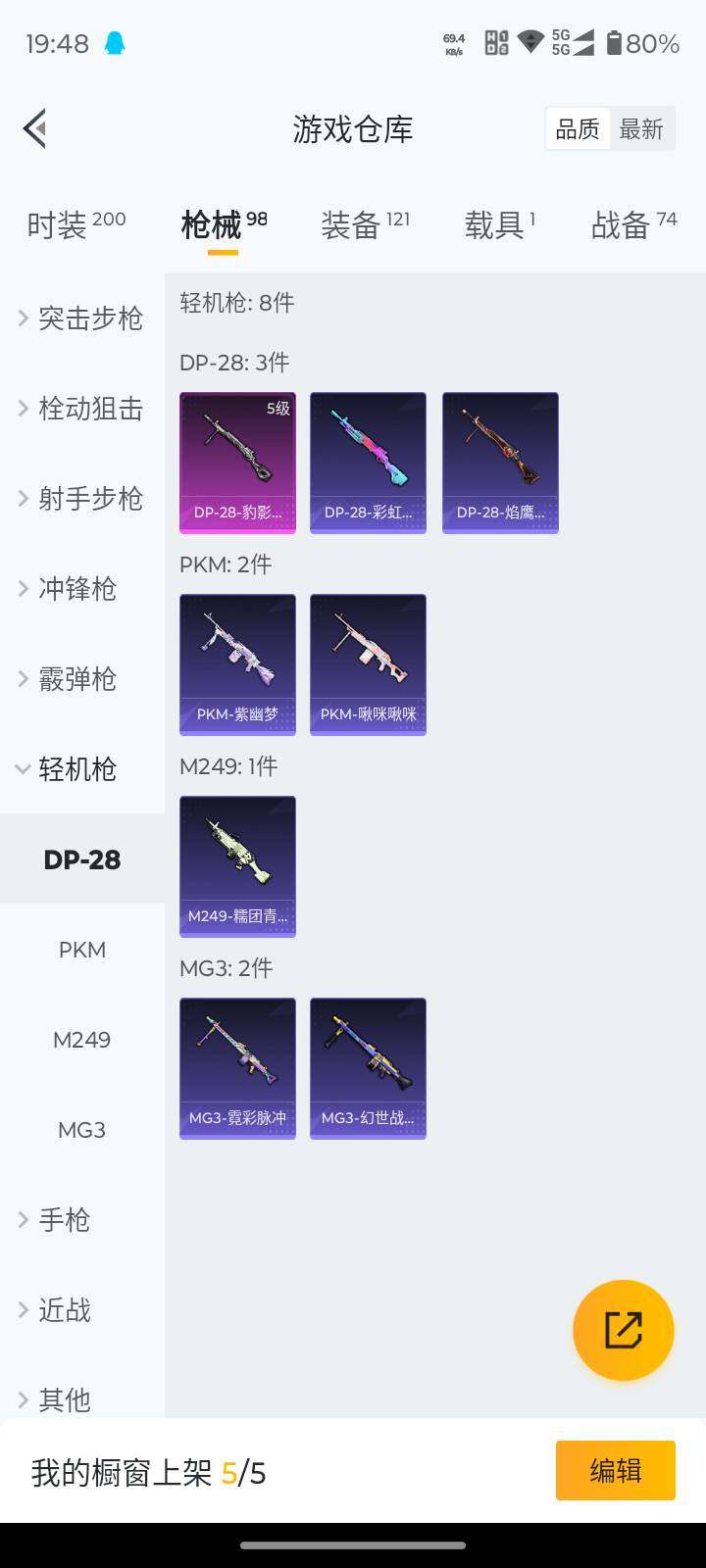Select PKM in the sidebar
The image size is (706, 1568).
[x=82, y=950]
